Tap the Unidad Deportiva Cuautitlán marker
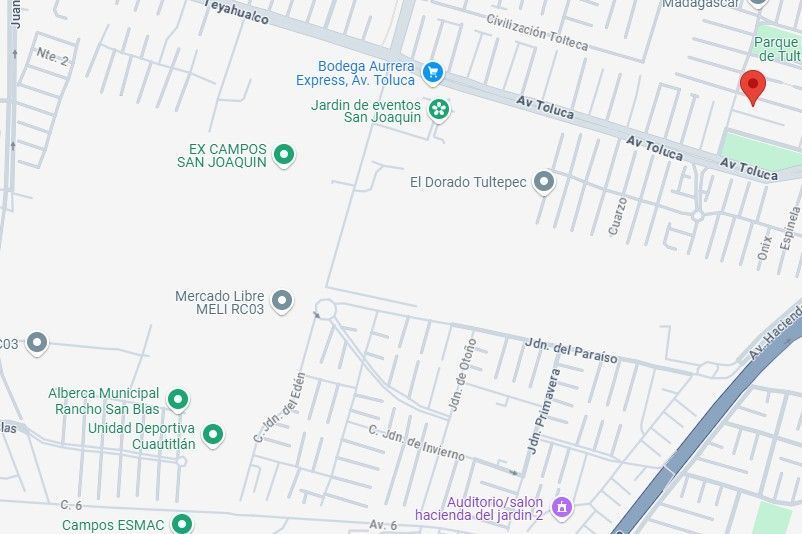This screenshot has height=534, width=802. [213, 434]
